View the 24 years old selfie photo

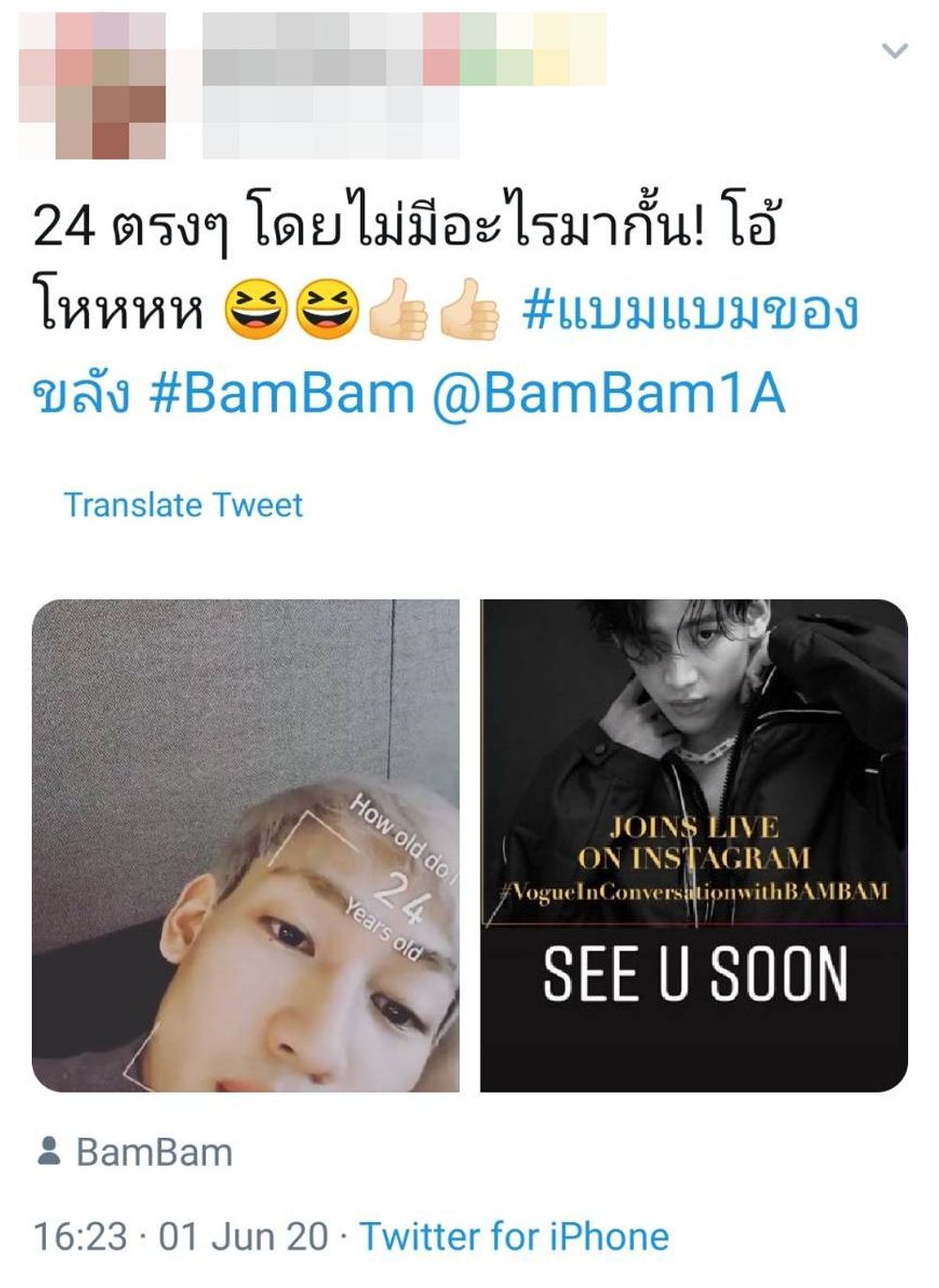(x=246, y=846)
